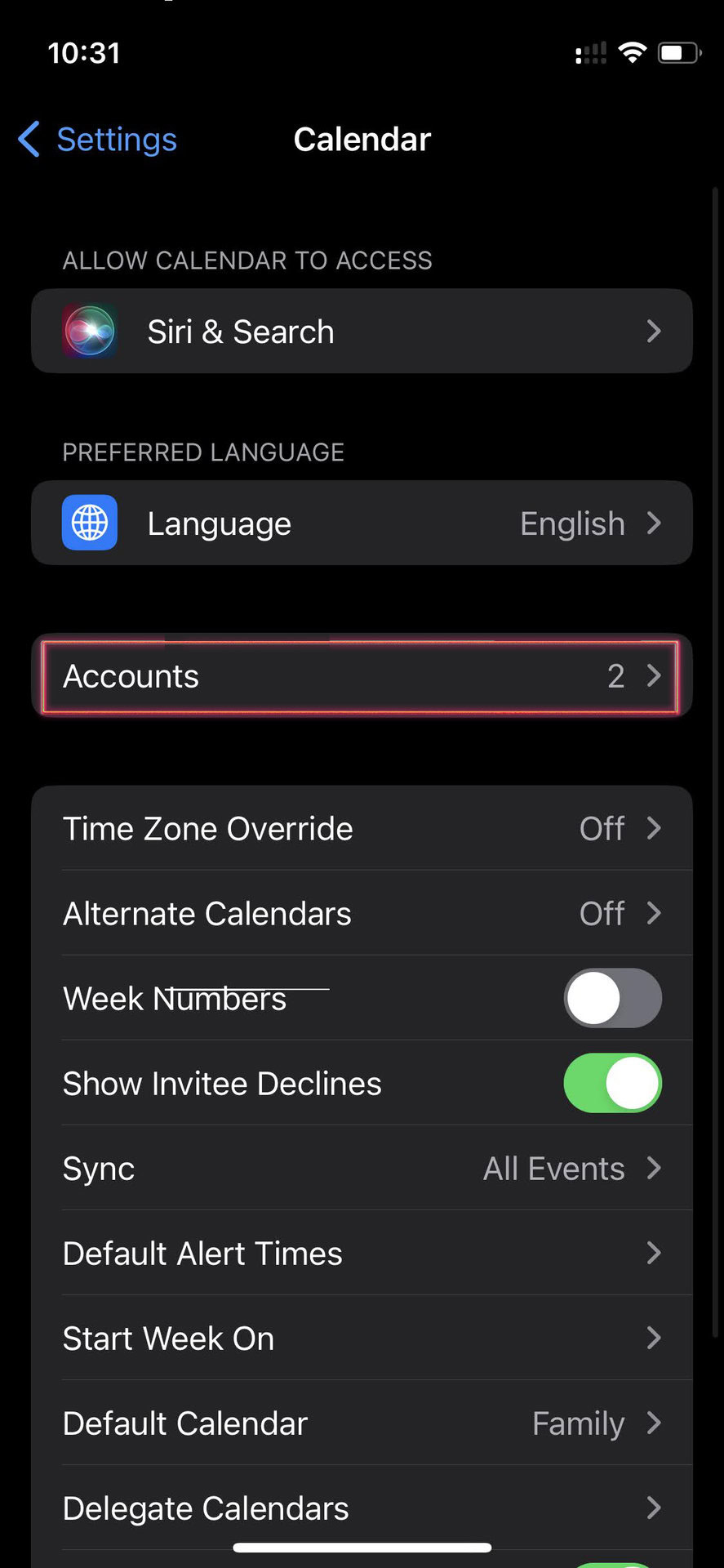Open Alternate Calendars options
724x1568 pixels.
[362, 914]
